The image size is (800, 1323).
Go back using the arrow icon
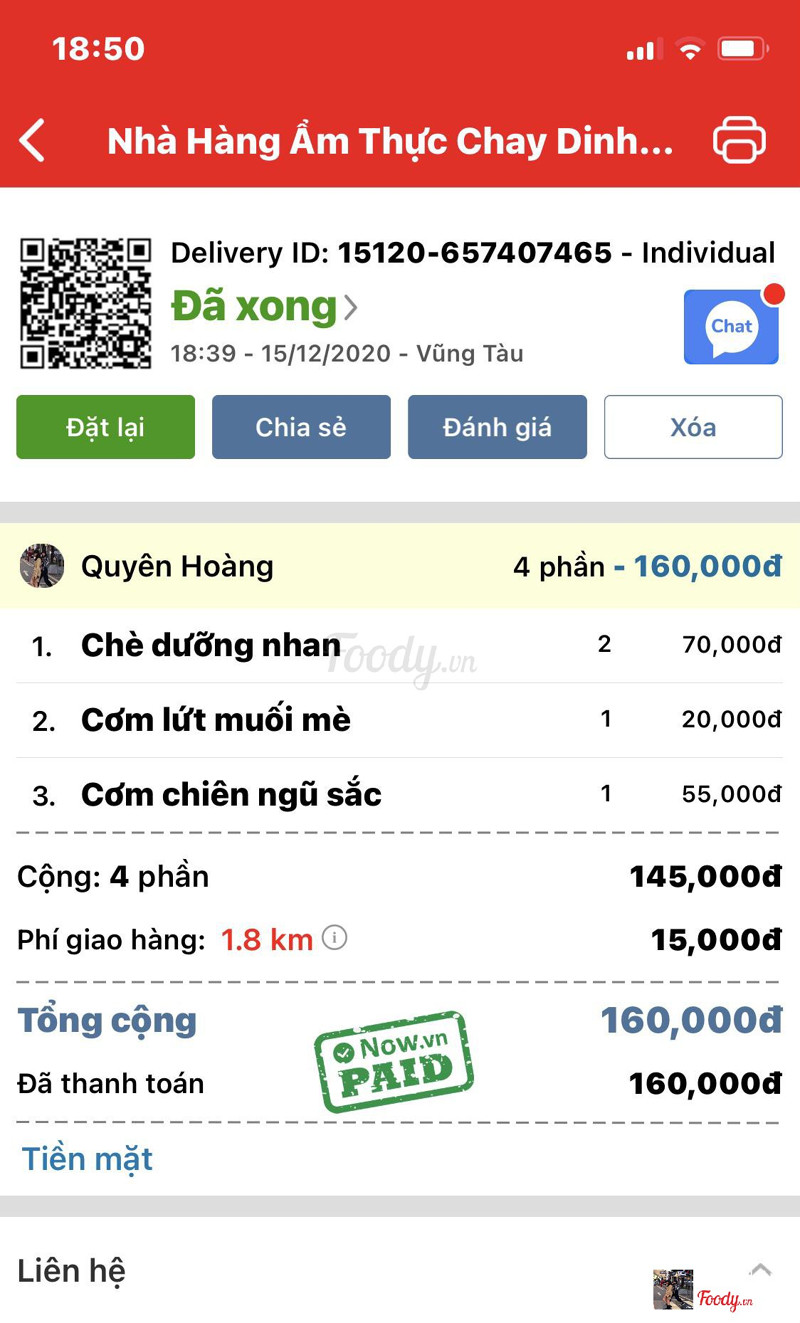click(x=33, y=141)
